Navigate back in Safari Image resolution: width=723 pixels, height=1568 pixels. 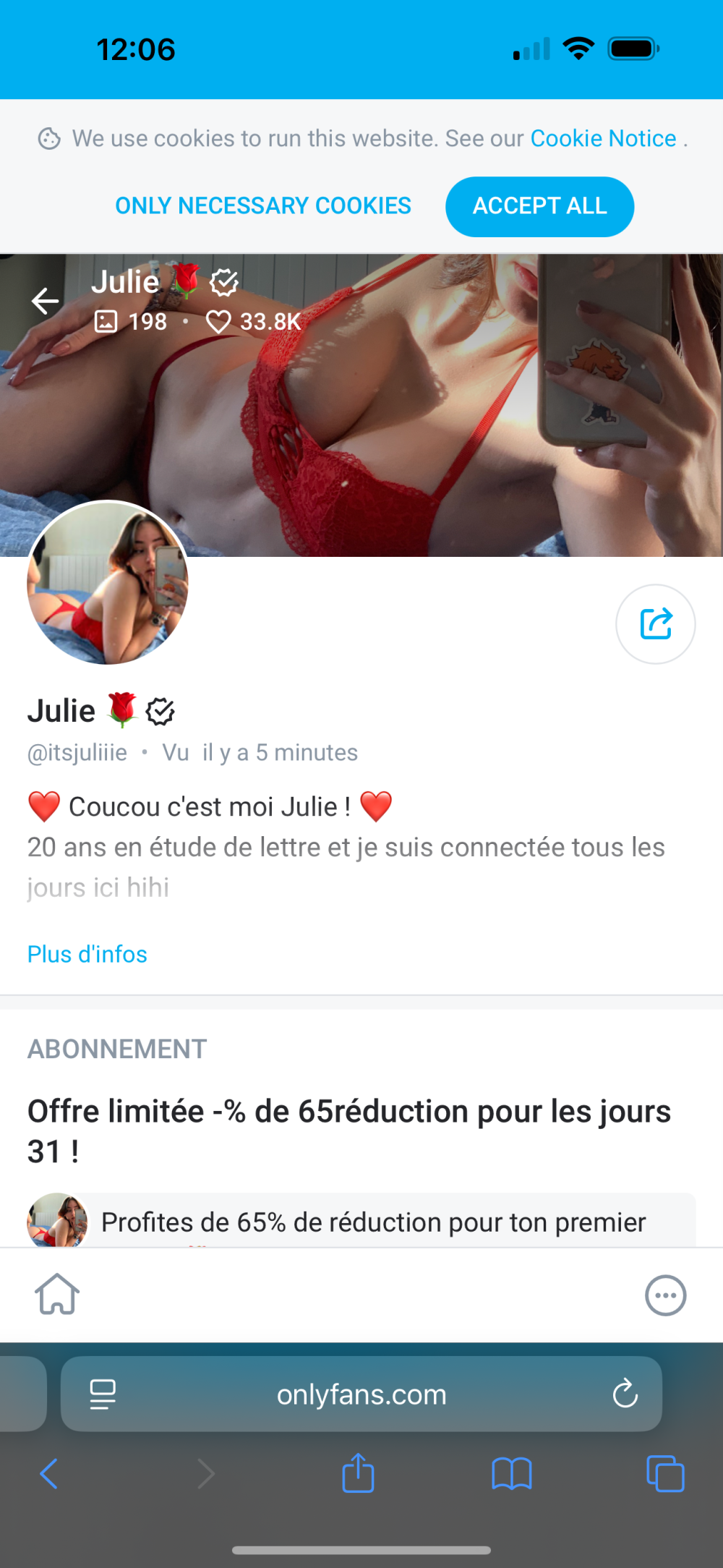pyautogui.click(x=48, y=1473)
